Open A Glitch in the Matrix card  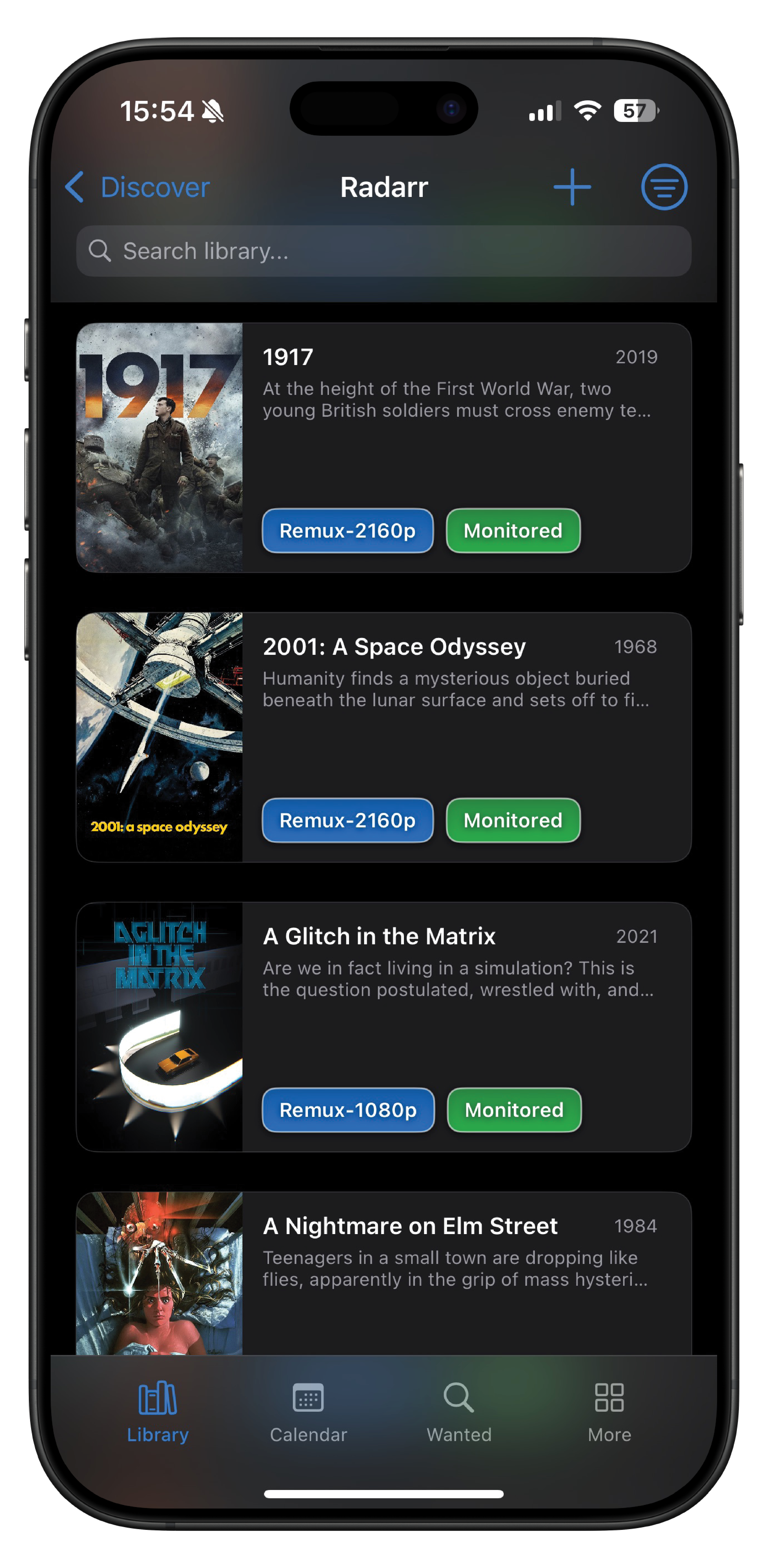click(x=383, y=1027)
